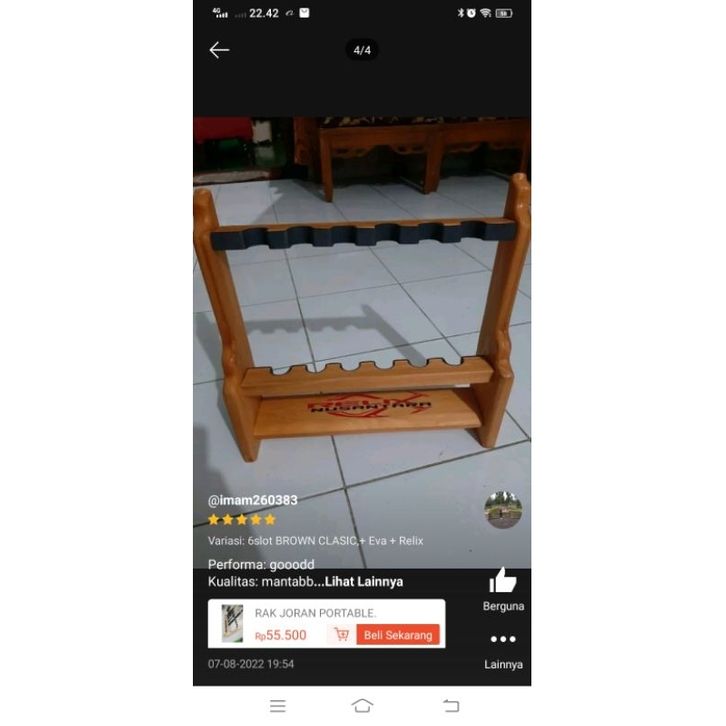The height and width of the screenshot is (726, 726).
Task: Expand review text via Lihat Lainnya
Action: click(x=365, y=581)
